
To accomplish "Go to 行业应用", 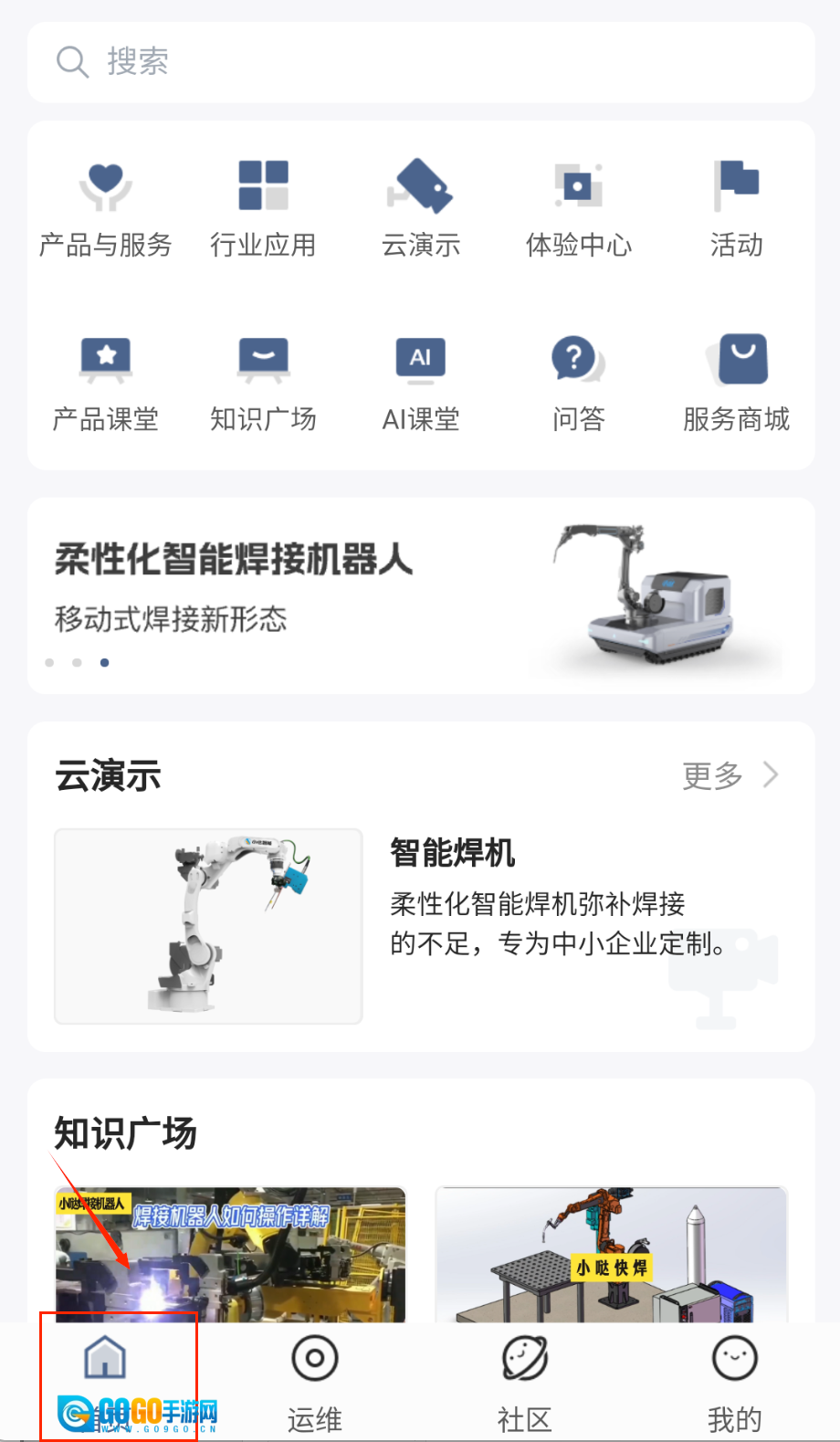I will pyautogui.click(x=263, y=206).
